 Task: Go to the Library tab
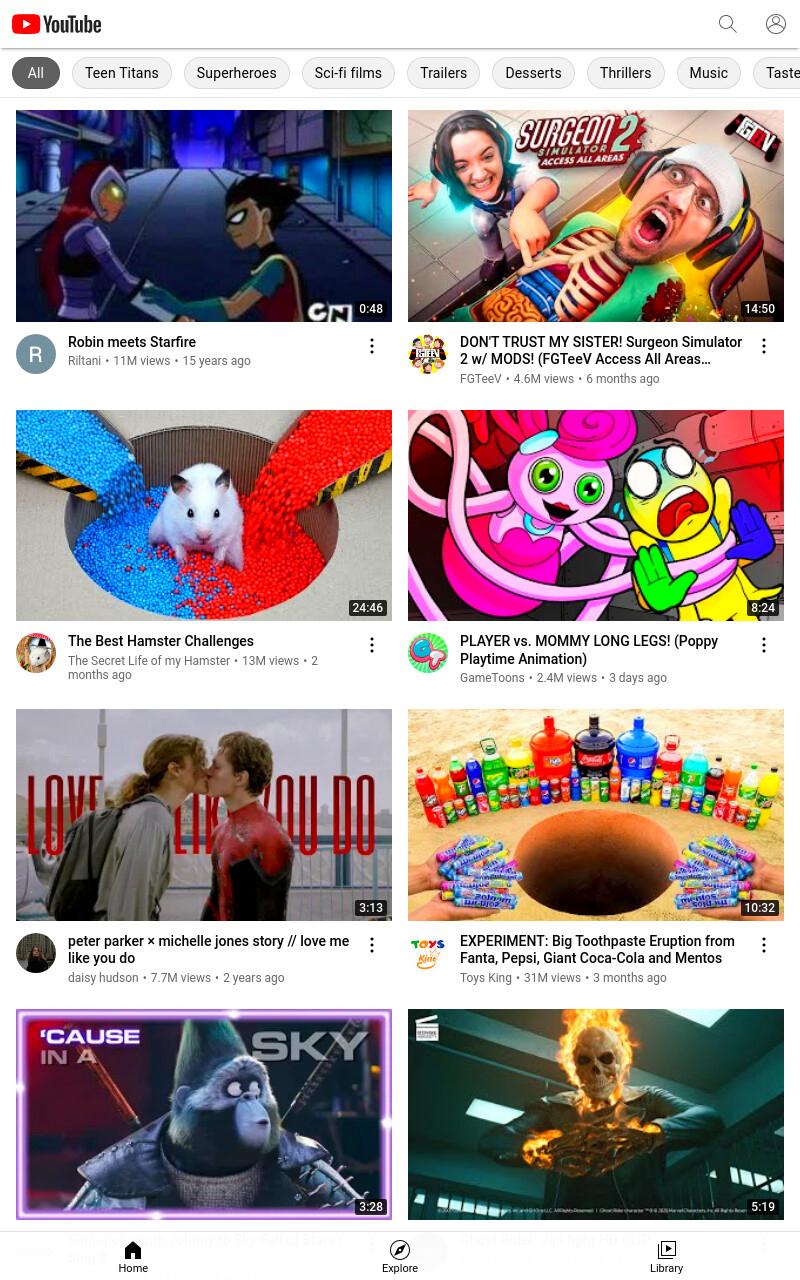(x=666, y=1256)
